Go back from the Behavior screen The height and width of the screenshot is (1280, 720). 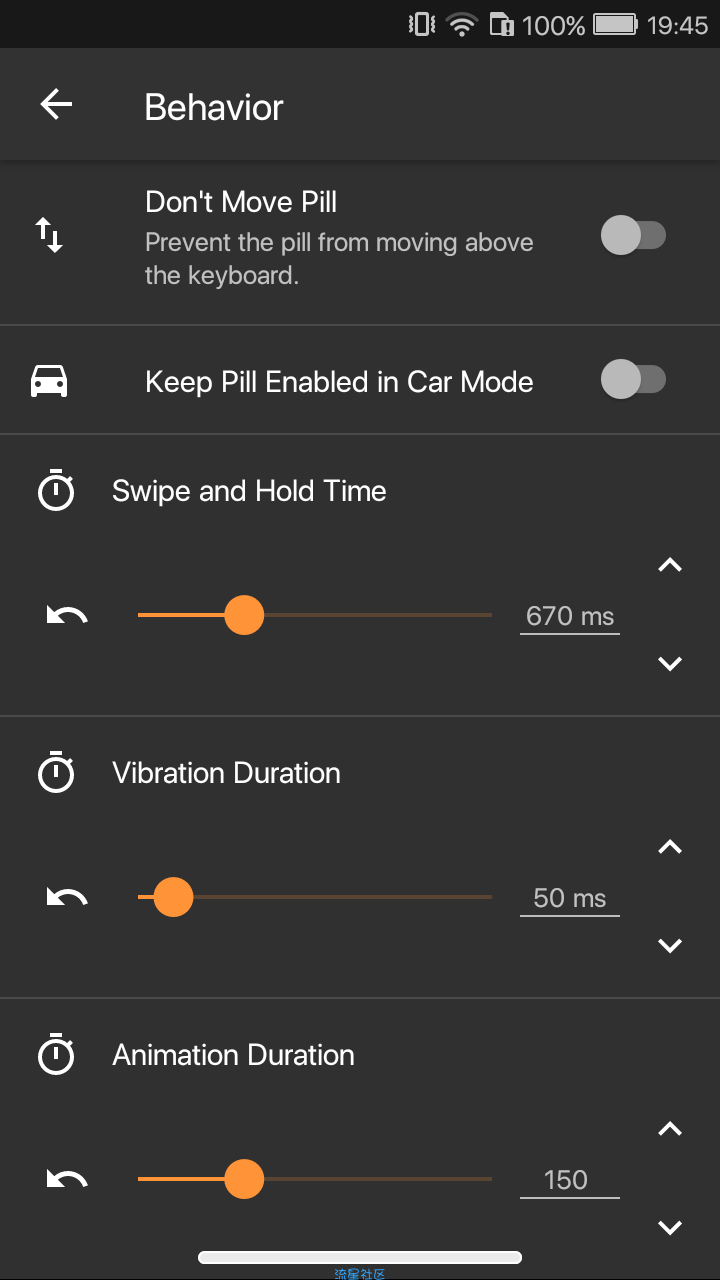[56, 105]
